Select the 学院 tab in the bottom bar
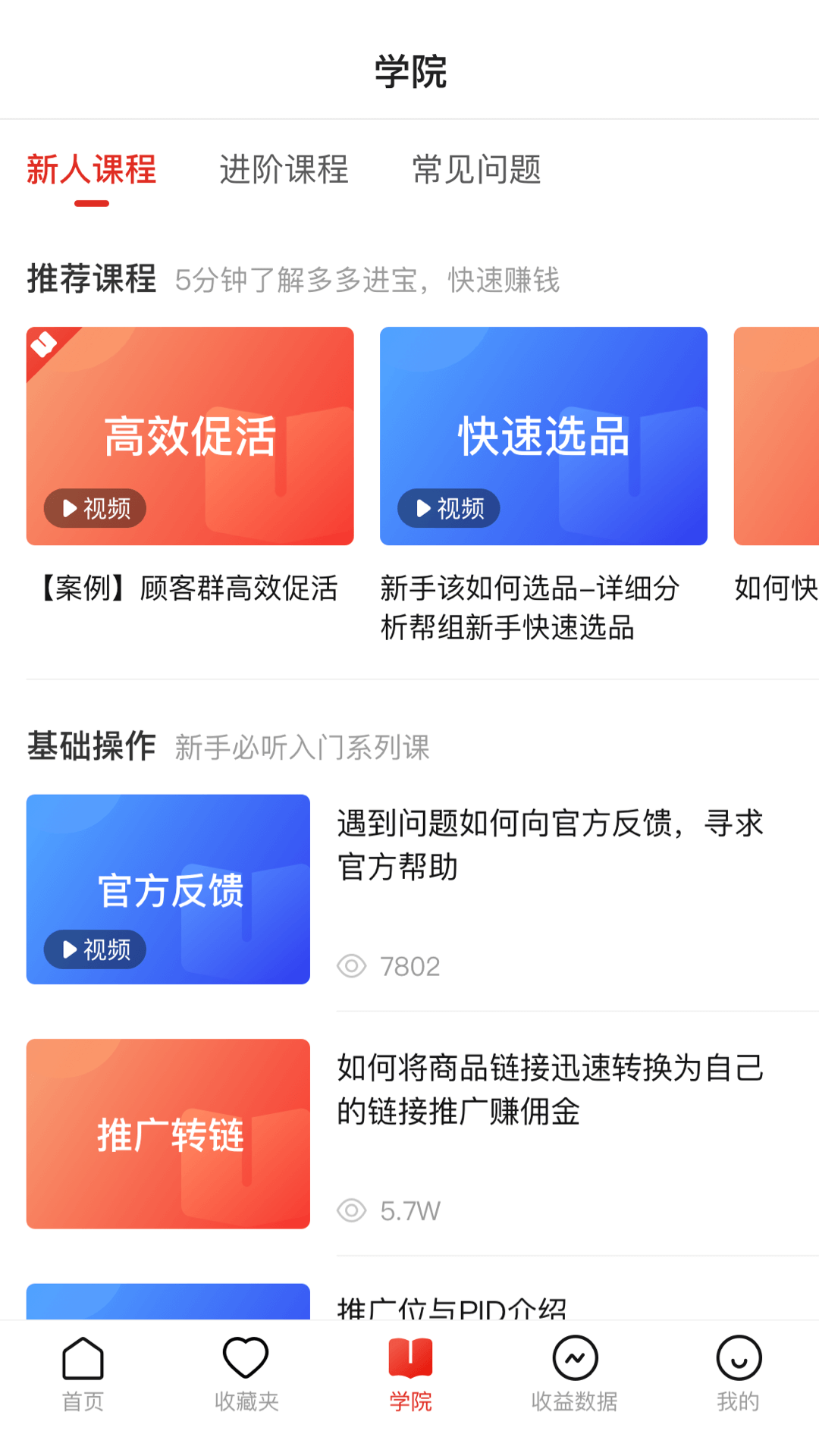This screenshot has width=819, height=1456. (x=410, y=1374)
